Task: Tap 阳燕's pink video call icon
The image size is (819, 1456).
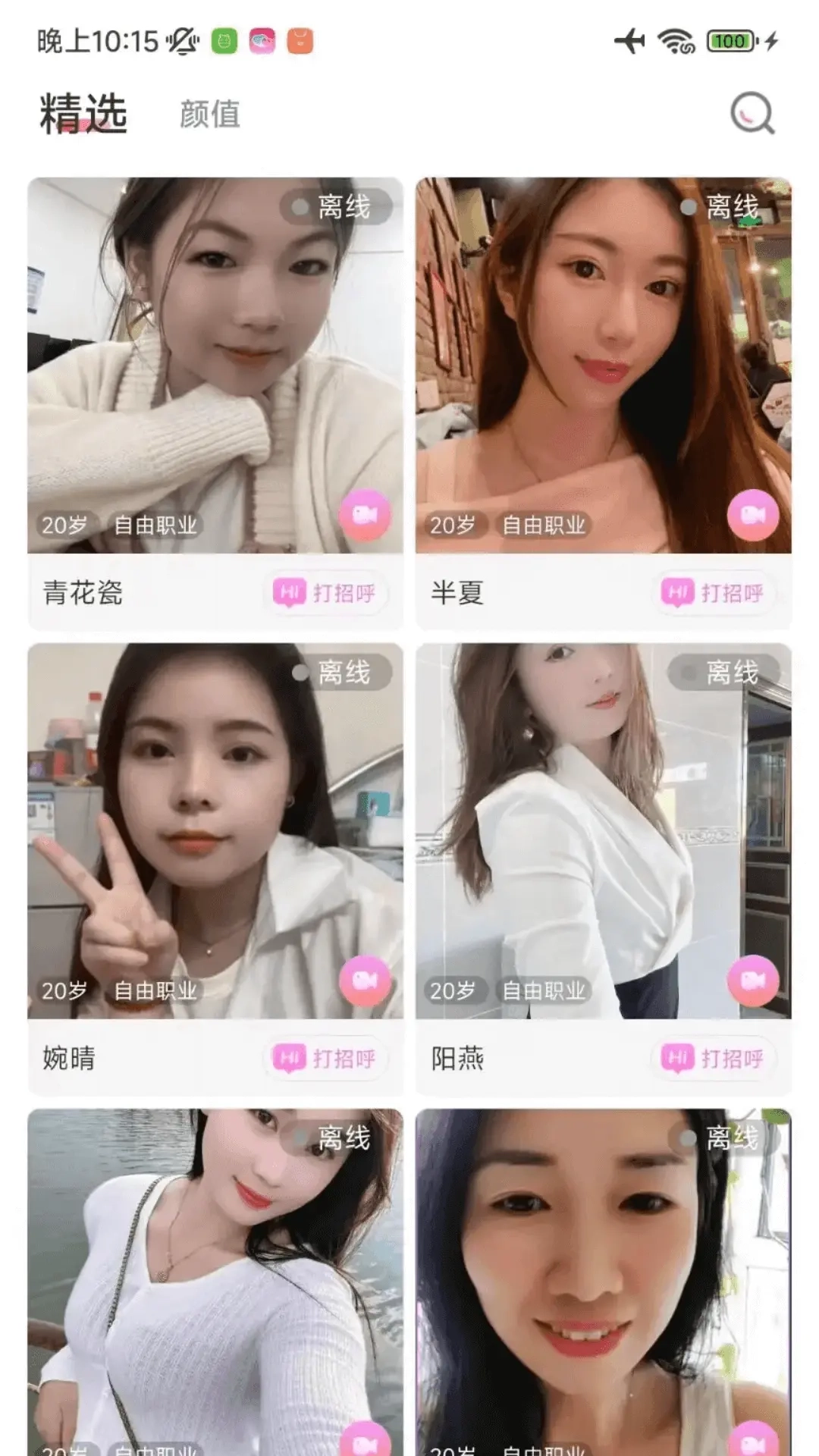Action: point(752,982)
